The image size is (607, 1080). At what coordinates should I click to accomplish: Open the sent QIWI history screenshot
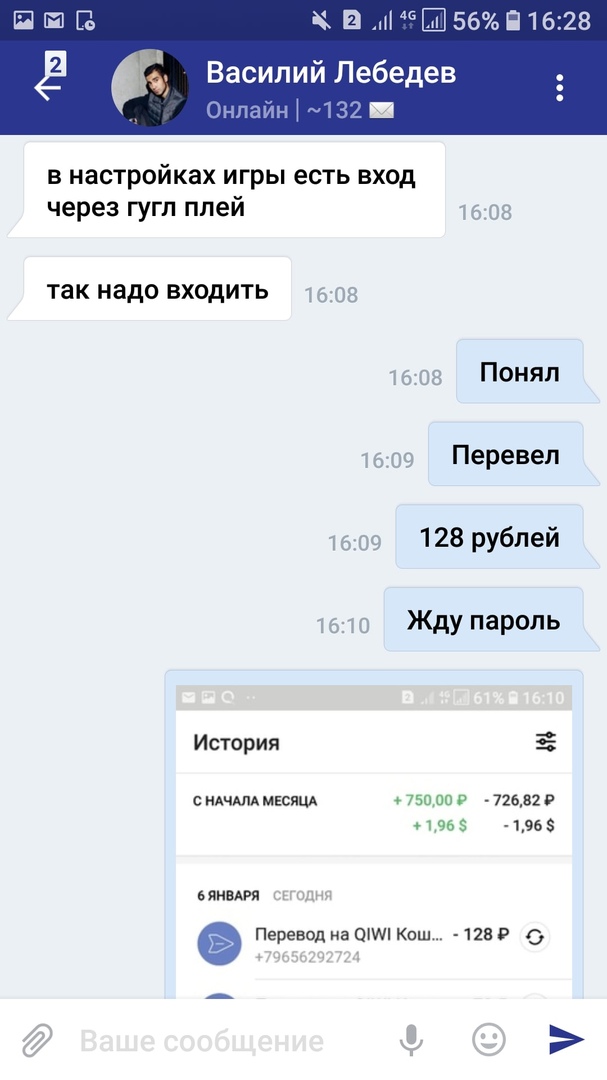tap(373, 840)
